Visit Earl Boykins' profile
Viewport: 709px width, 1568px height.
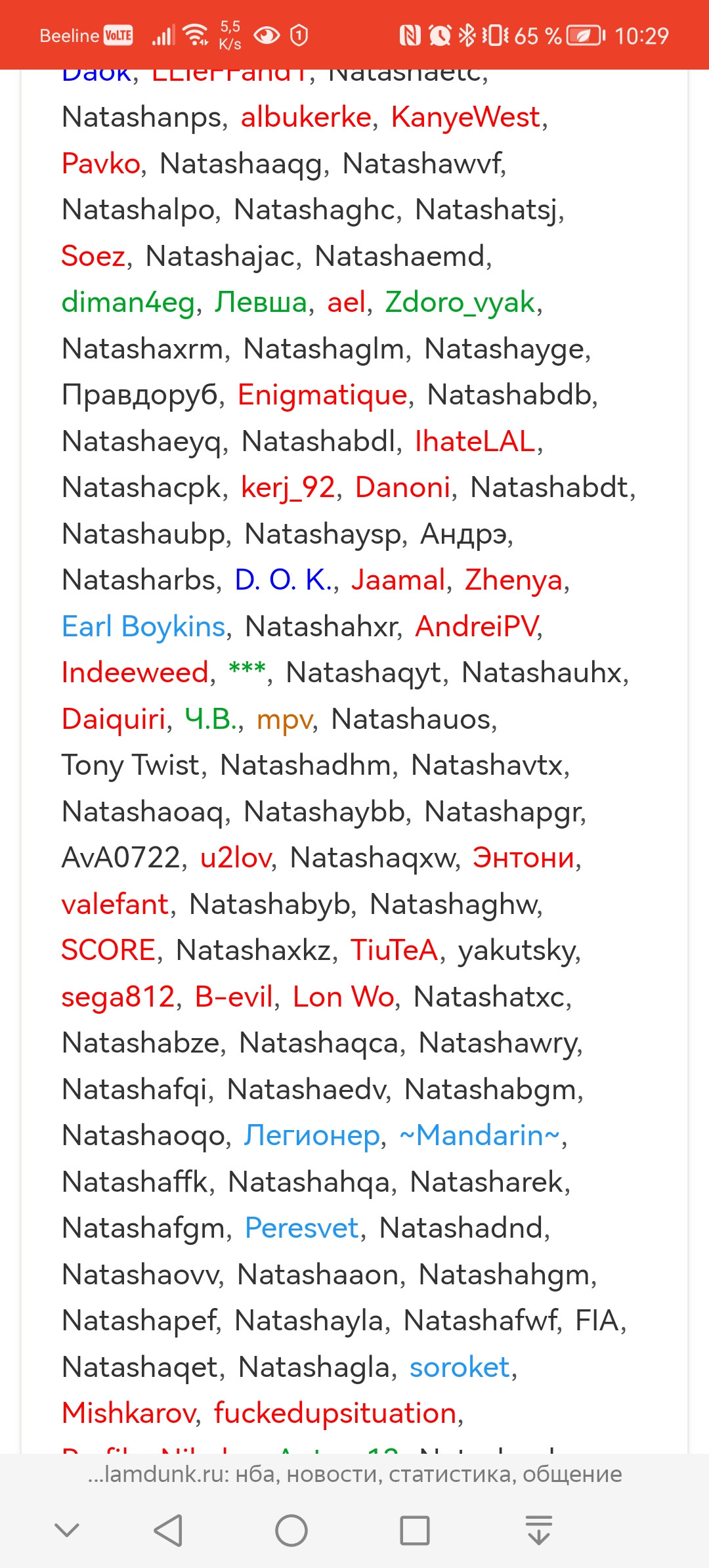tap(143, 626)
